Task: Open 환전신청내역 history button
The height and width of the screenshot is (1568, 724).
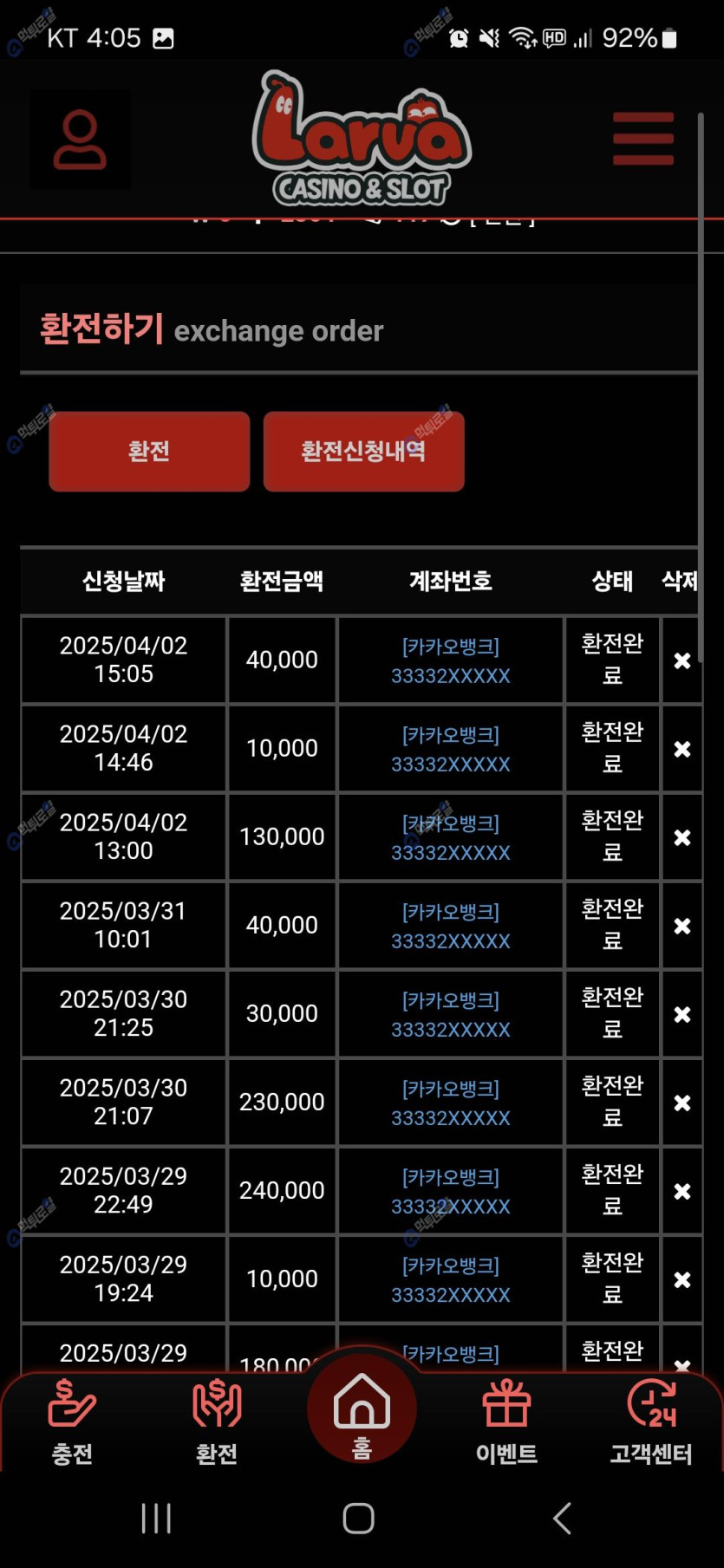Action: 363,452
